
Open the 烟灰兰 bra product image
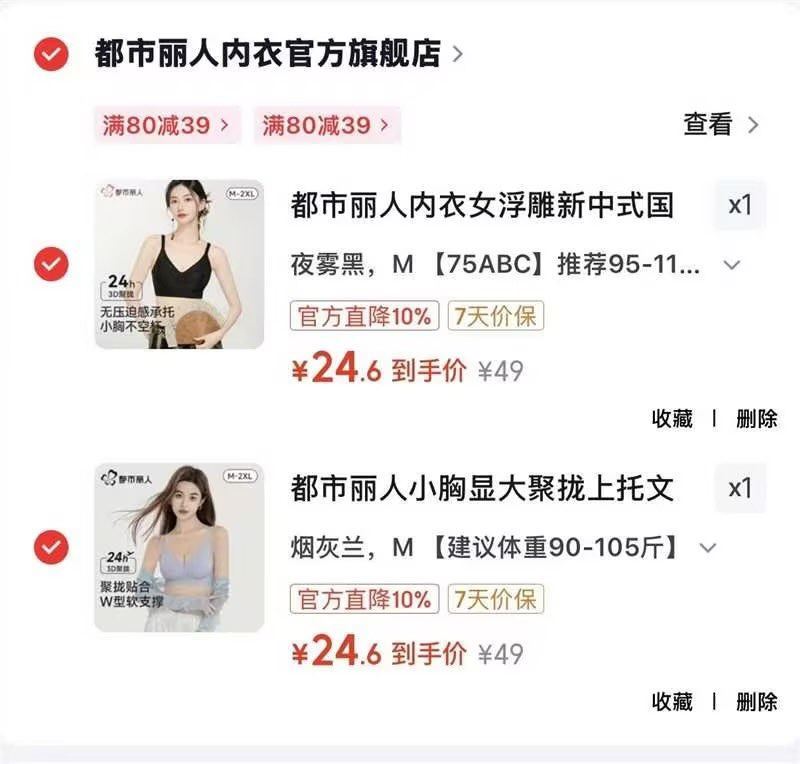click(x=179, y=547)
